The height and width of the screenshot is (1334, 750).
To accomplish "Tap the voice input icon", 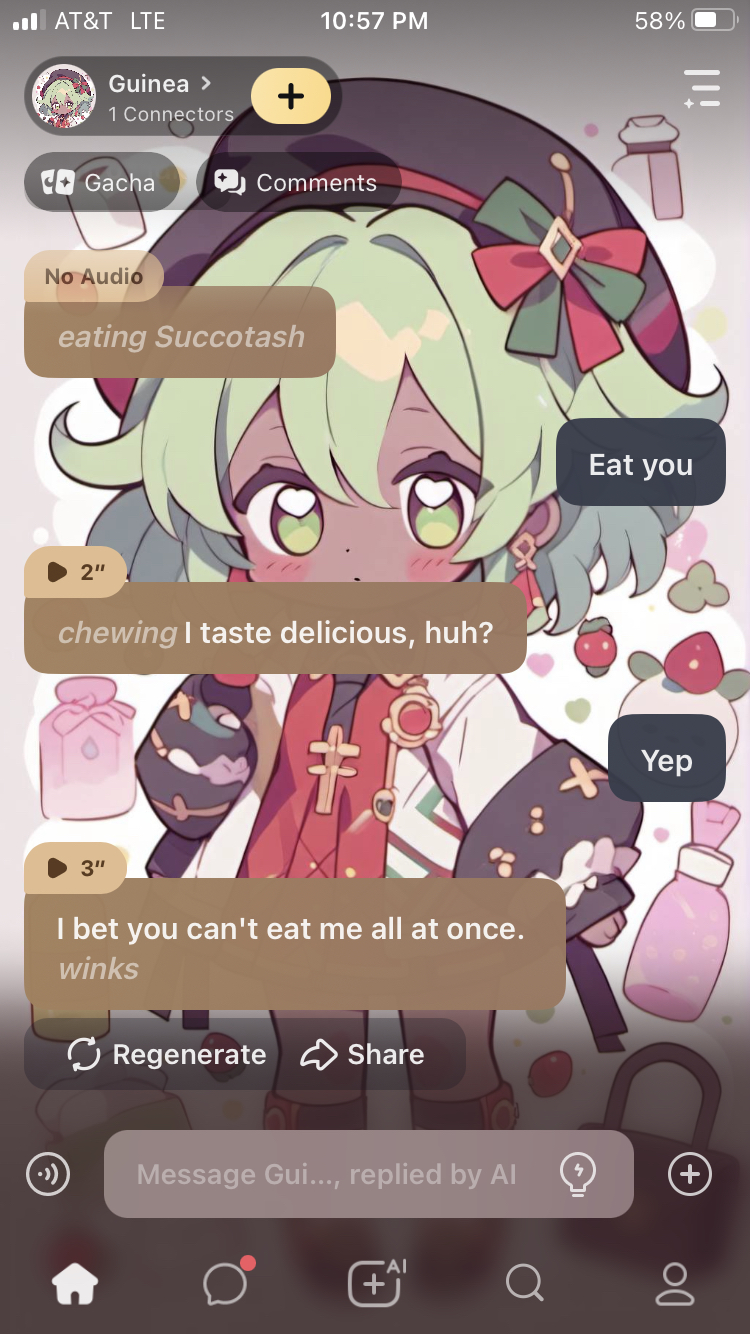I will coord(48,1174).
